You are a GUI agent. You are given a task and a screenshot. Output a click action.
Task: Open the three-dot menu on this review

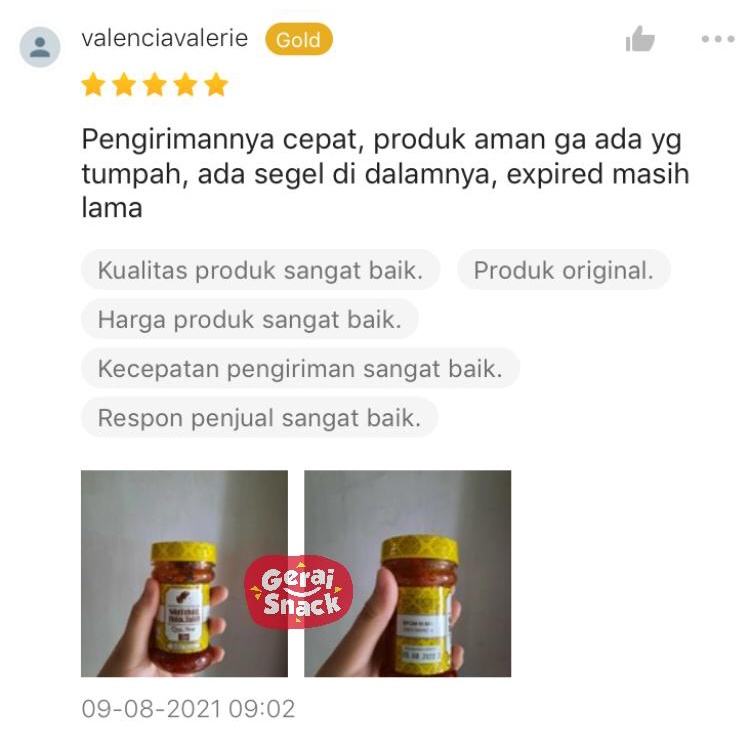coord(718,40)
